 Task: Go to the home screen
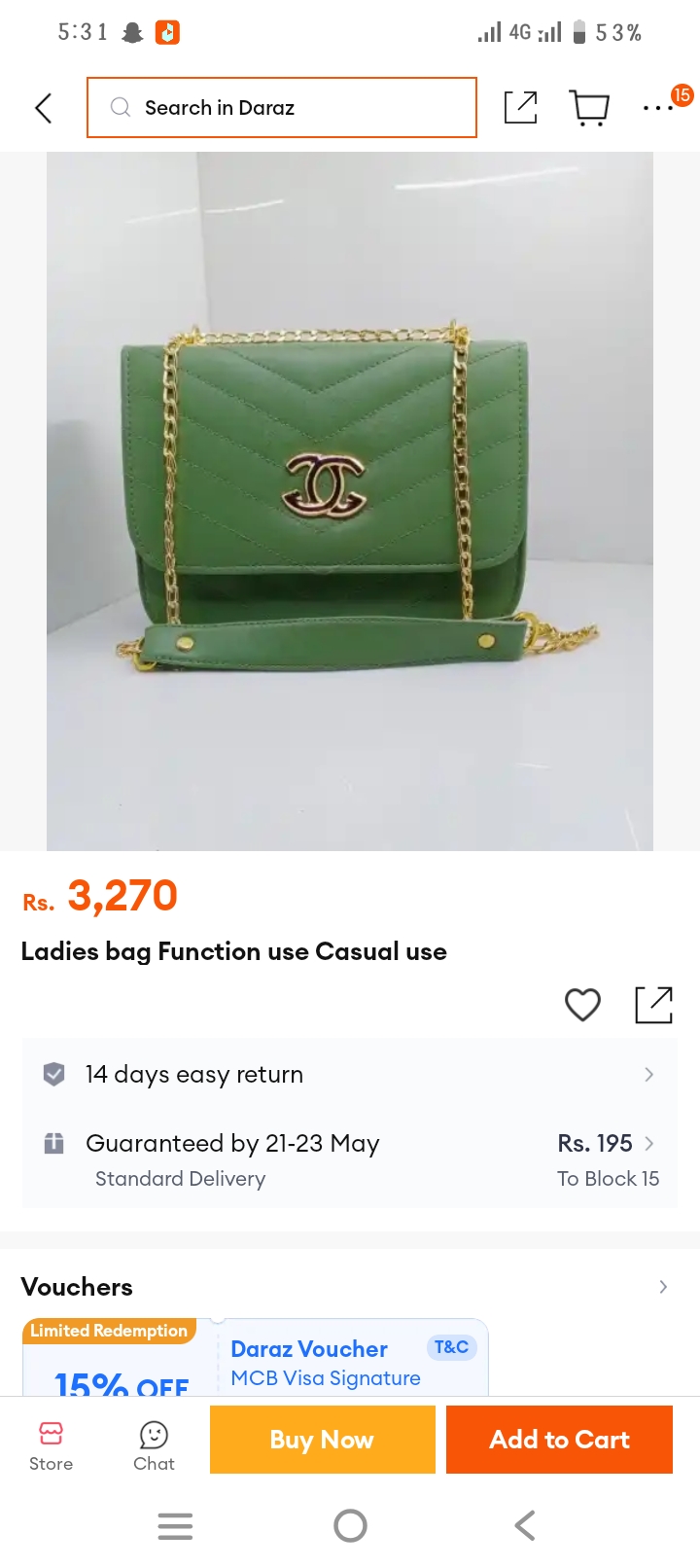tap(350, 1525)
